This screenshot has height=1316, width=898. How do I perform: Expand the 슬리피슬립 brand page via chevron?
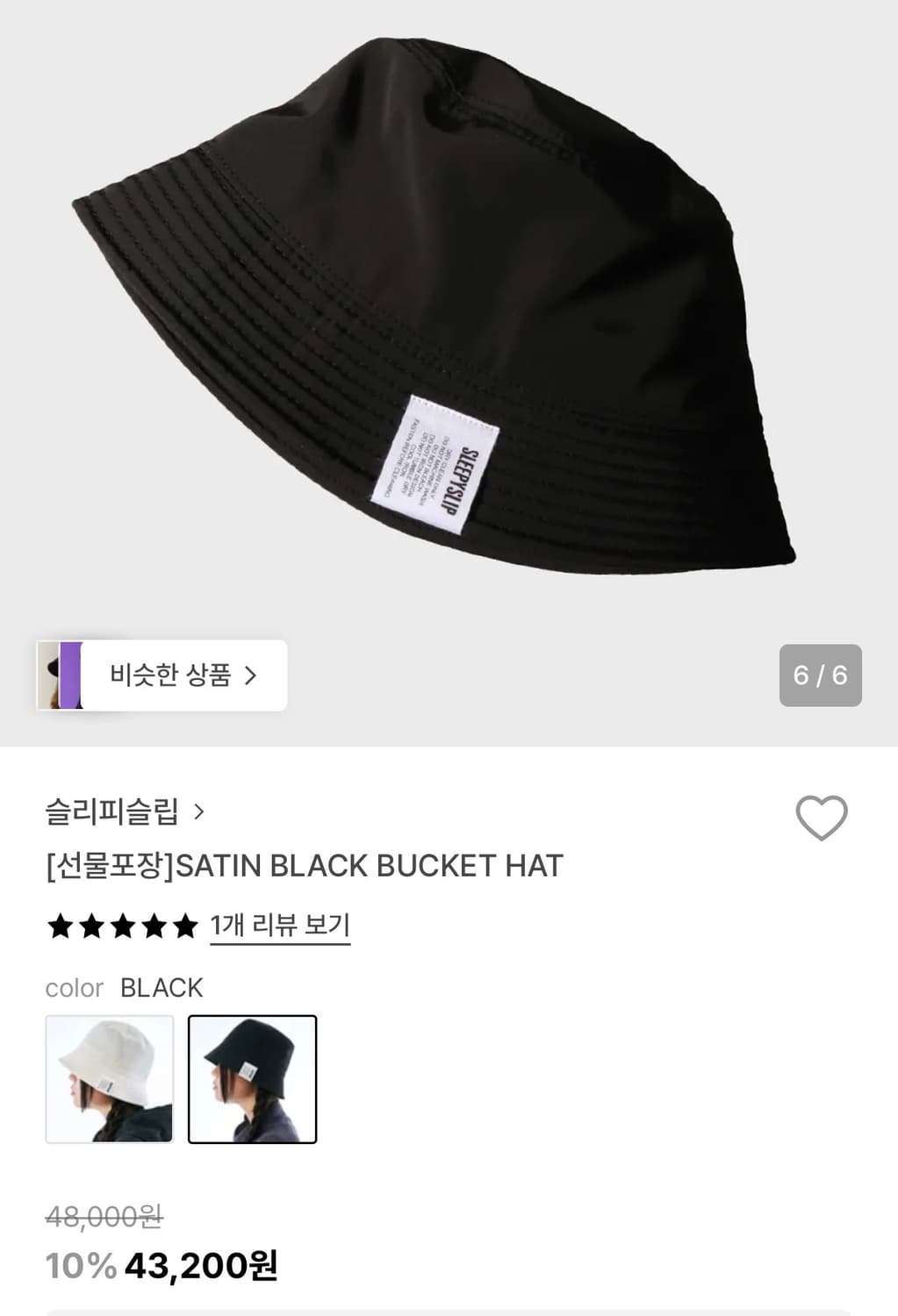pyautogui.click(x=203, y=813)
